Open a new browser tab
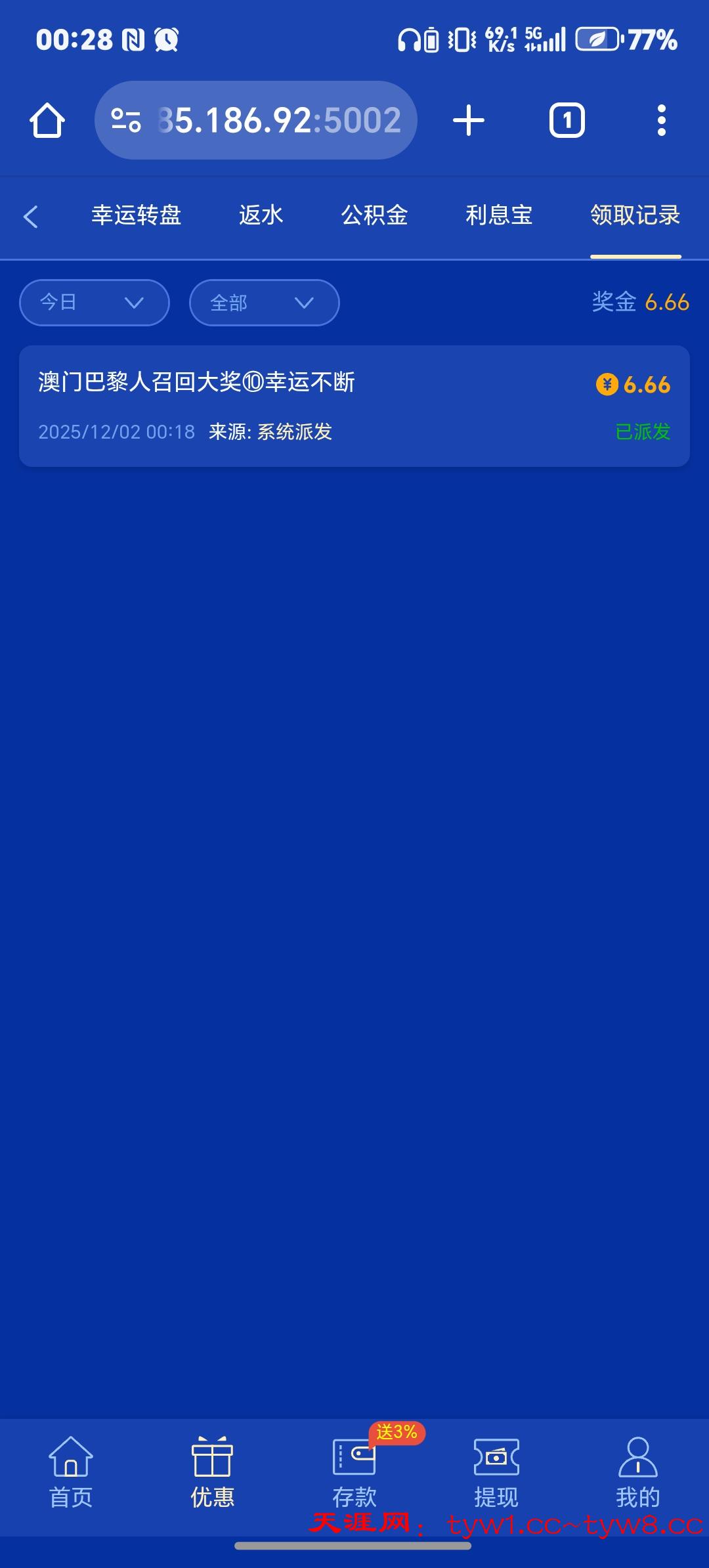The height and width of the screenshot is (1568, 709). [x=469, y=121]
